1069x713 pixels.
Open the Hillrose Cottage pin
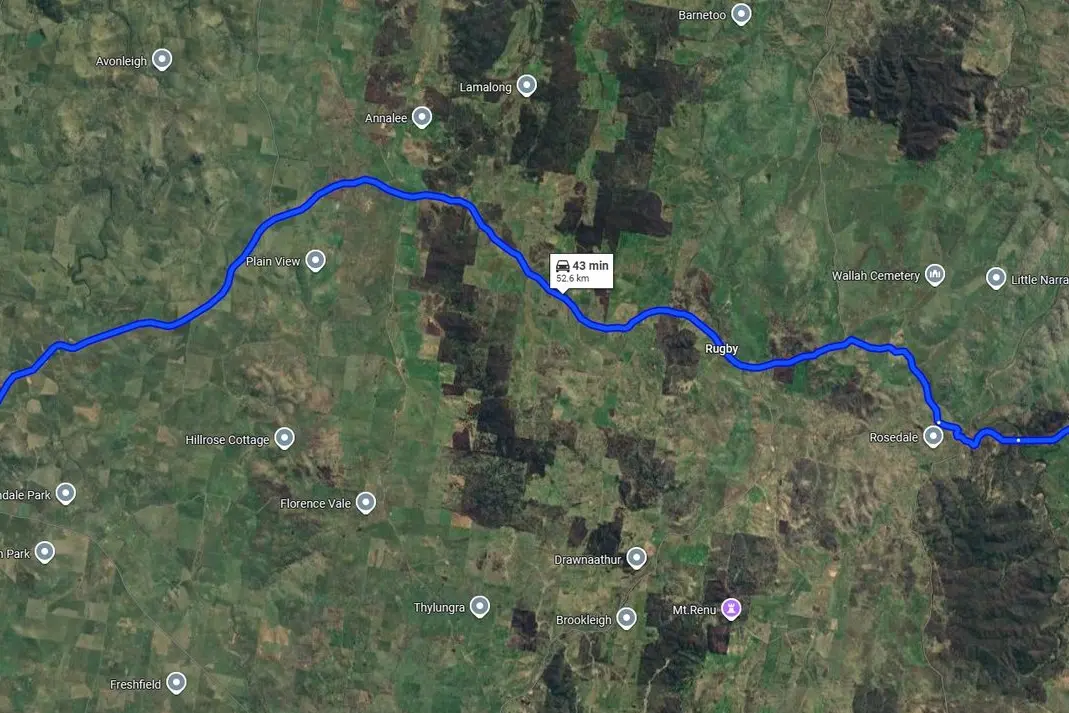[284, 438]
